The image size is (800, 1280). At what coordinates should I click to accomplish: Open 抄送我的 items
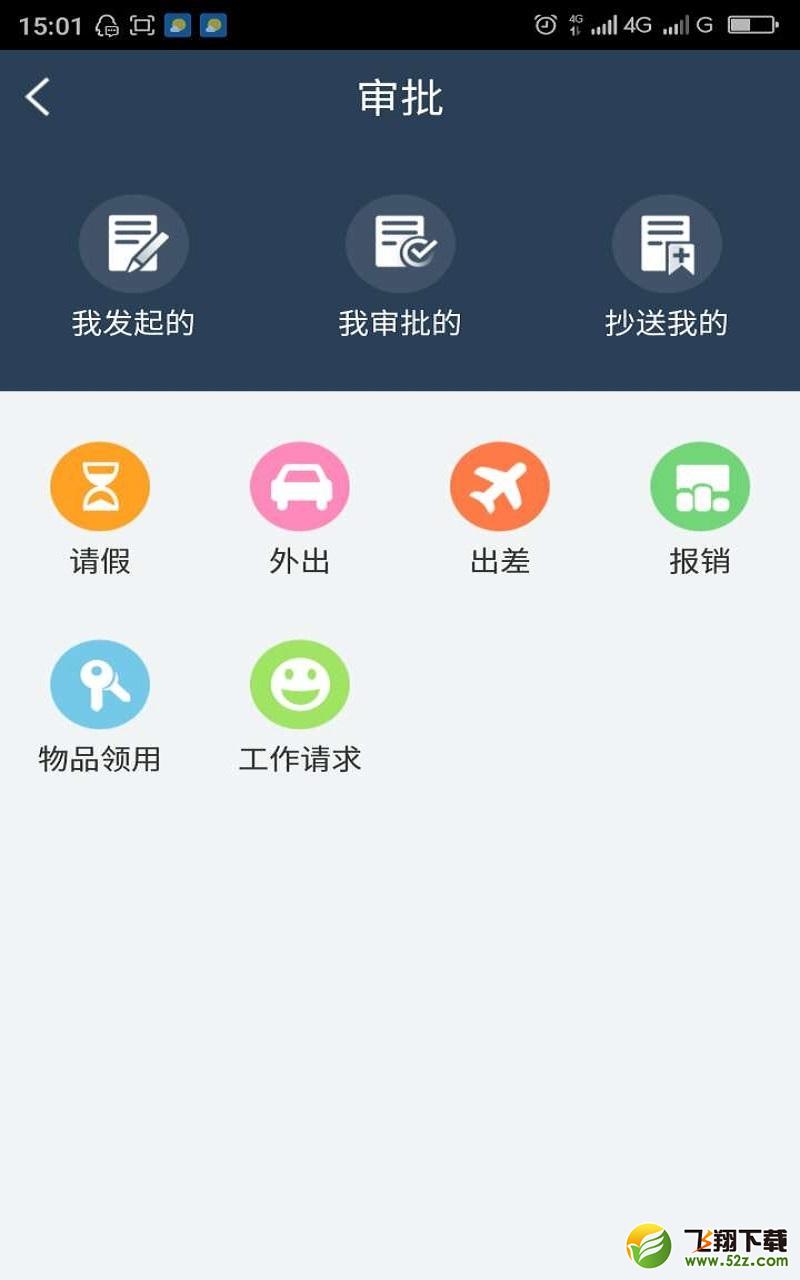coord(666,266)
